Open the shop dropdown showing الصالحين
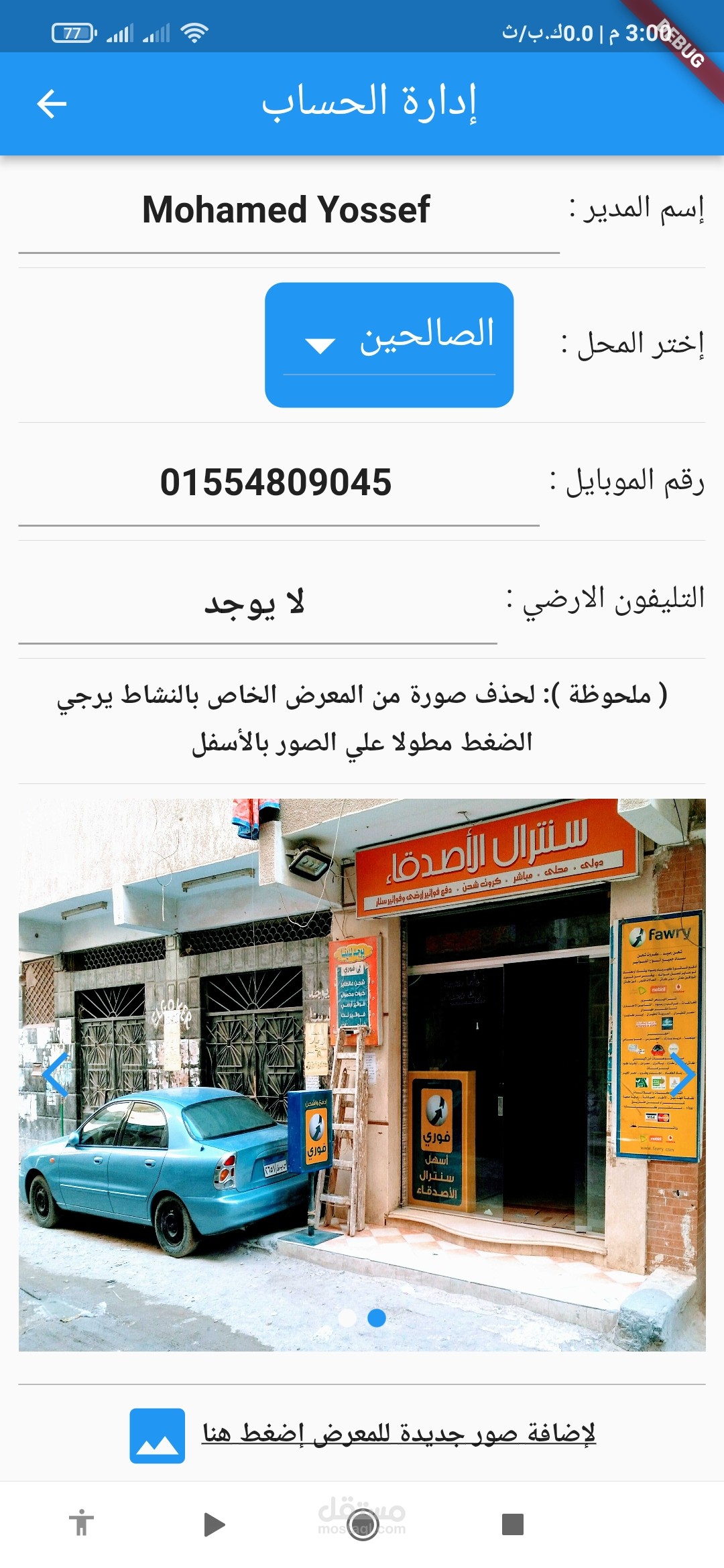This screenshot has height=1568, width=724. click(389, 344)
